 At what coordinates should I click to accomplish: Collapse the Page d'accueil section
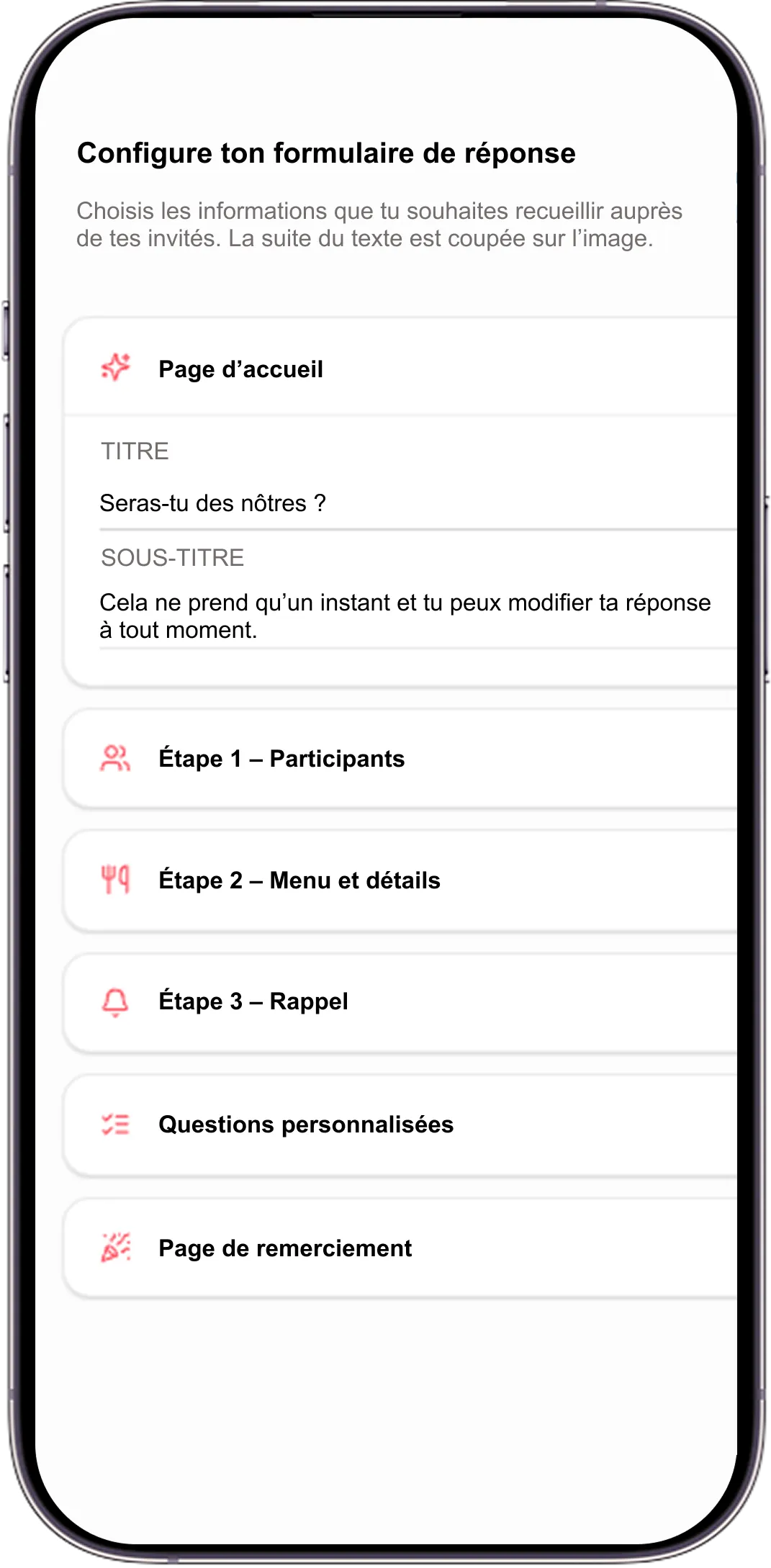click(x=400, y=368)
